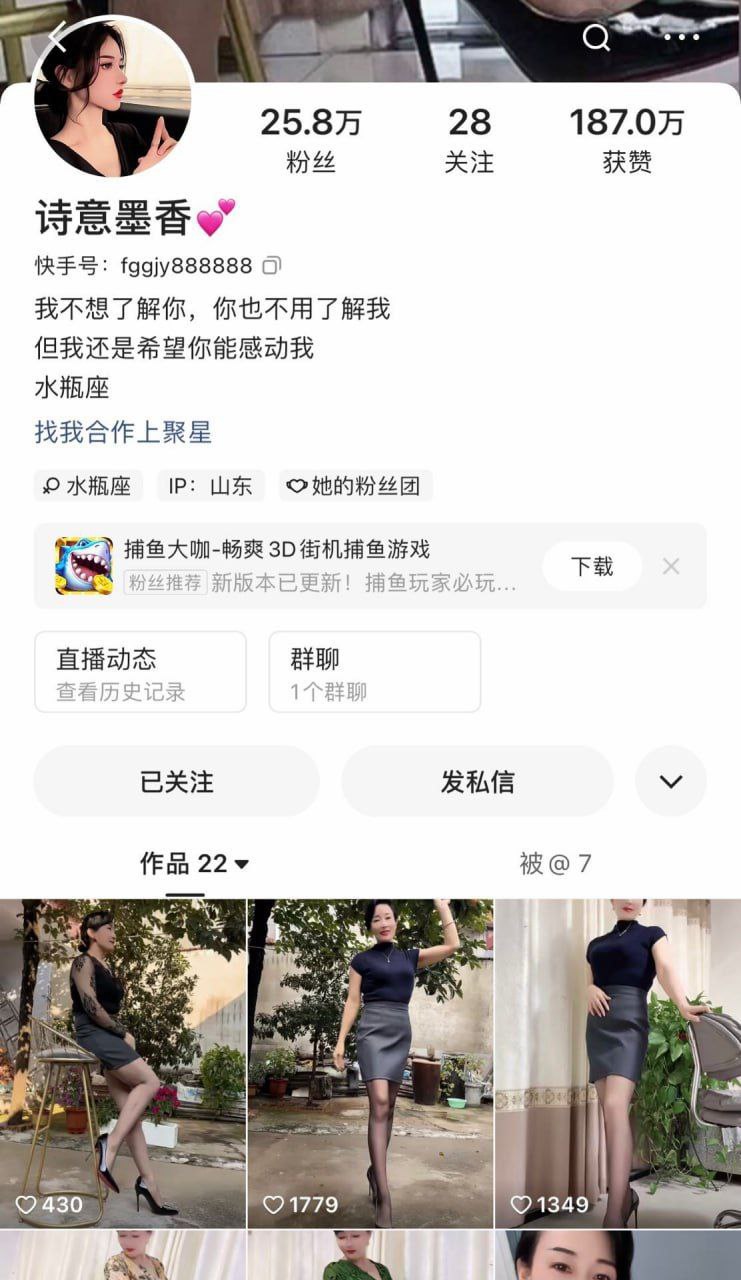Dismiss the 捕鱼大咖 ad banner
The width and height of the screenshot is (741, 1280).
(x=671, y=566)
